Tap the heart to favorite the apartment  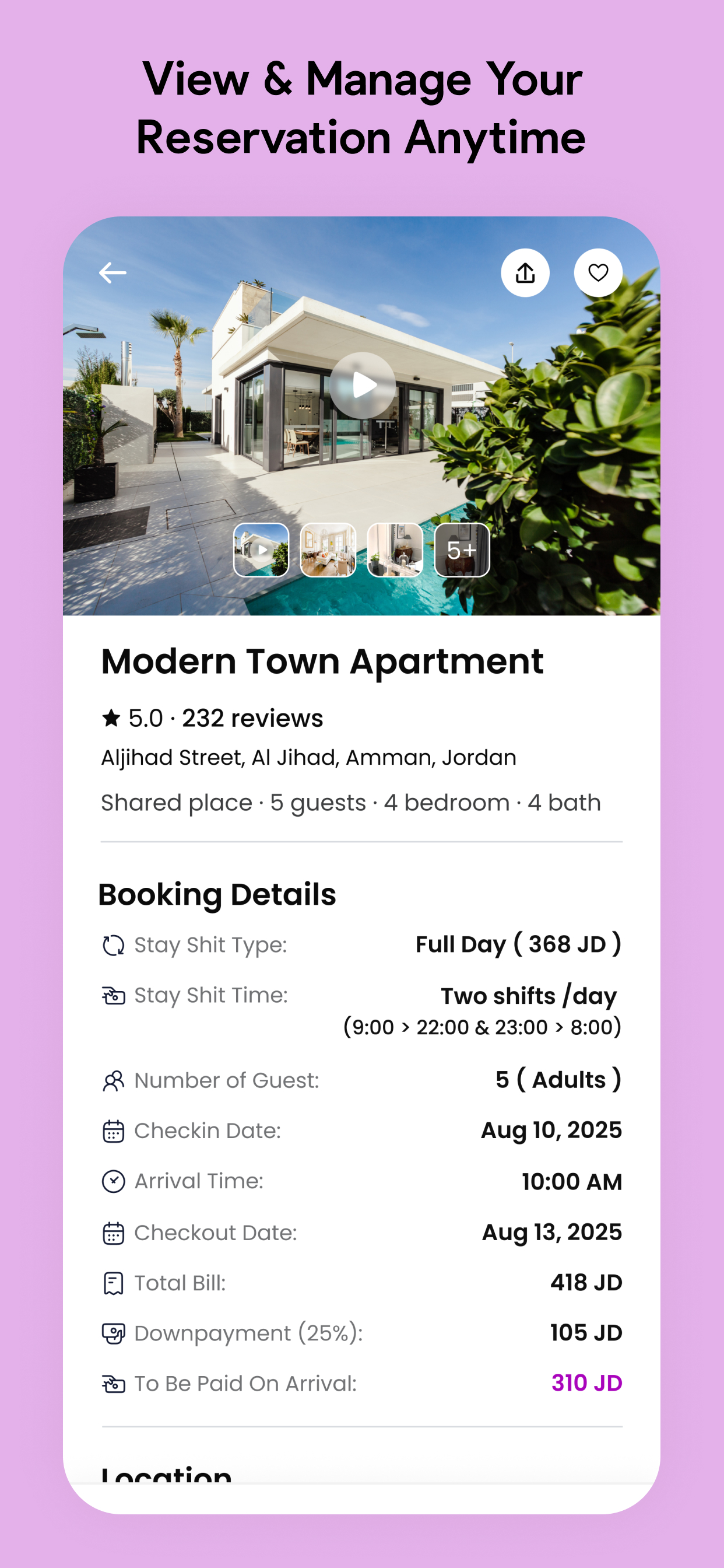point(598,272)
